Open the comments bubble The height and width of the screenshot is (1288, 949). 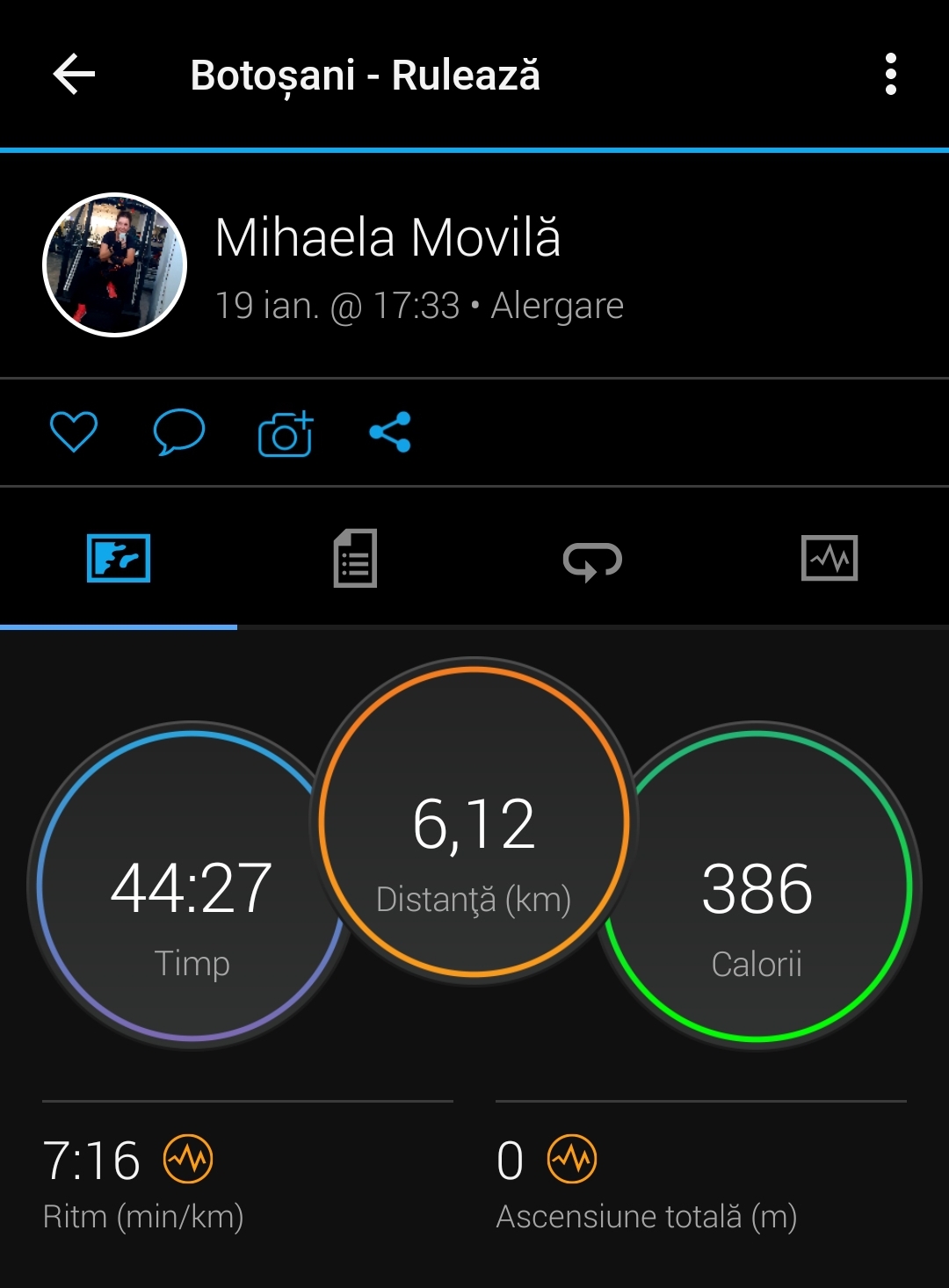coord(179,432)
